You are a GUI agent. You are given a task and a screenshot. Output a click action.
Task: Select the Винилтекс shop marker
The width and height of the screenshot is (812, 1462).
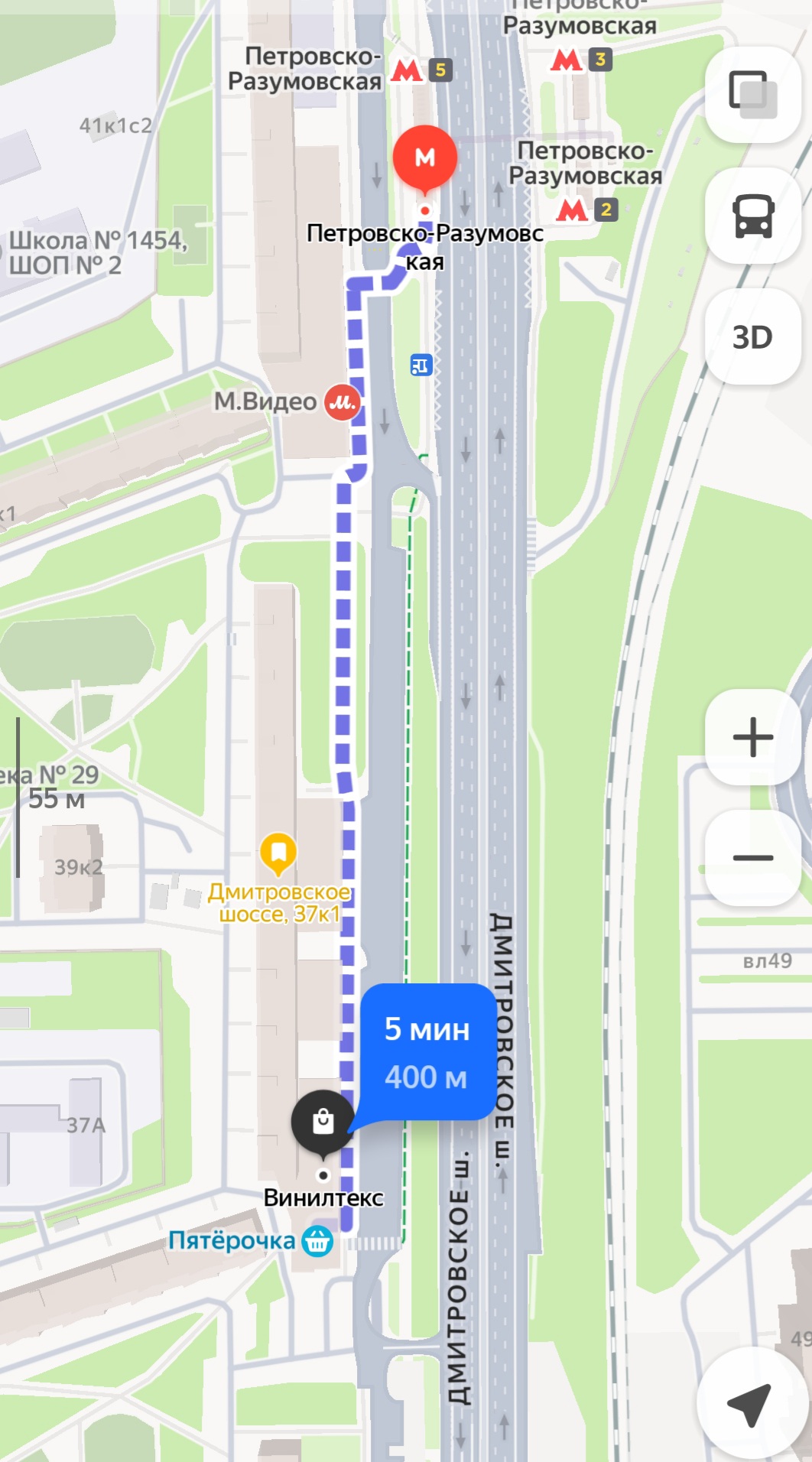point(323,1122)
